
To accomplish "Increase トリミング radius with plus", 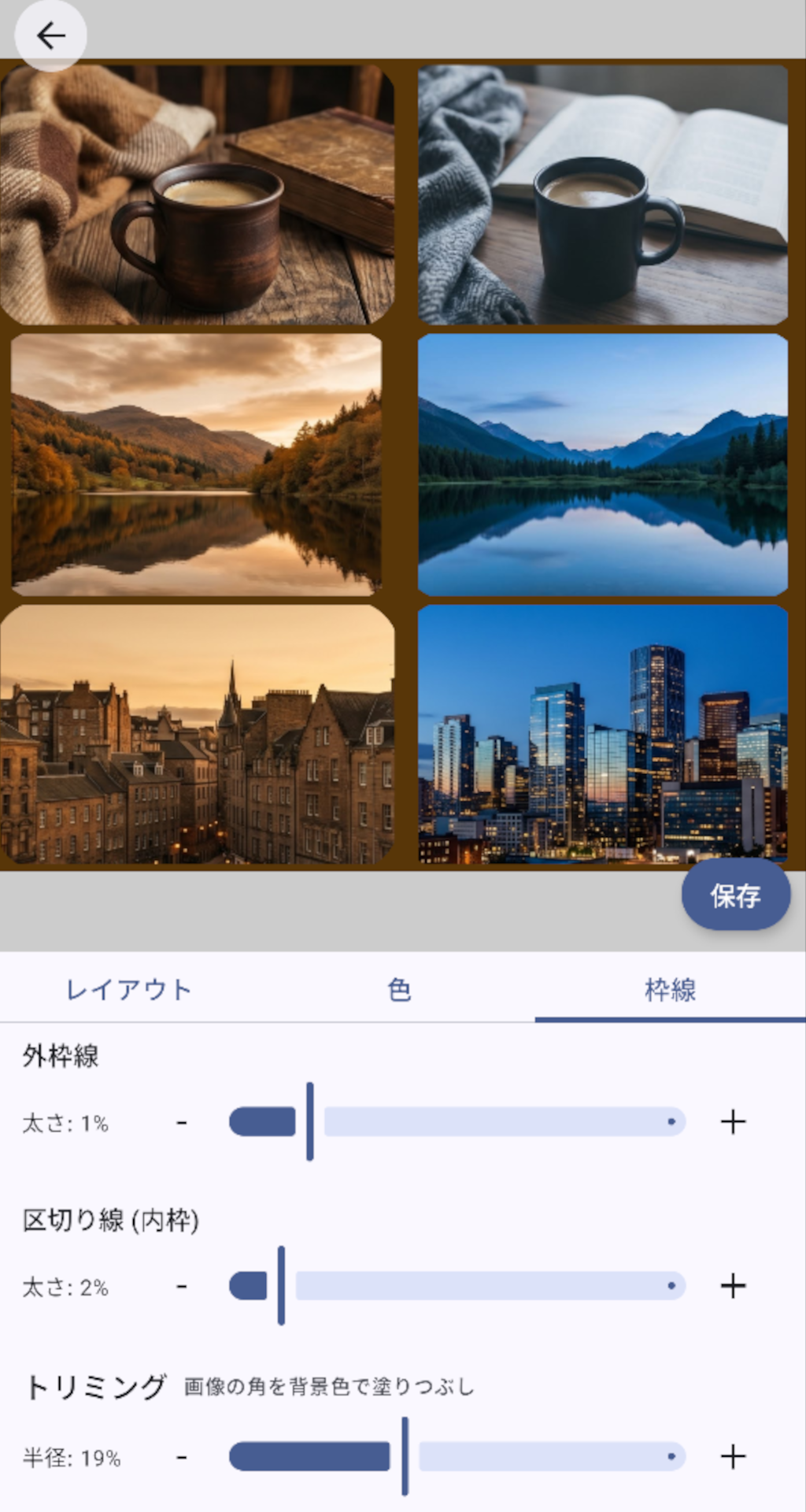I will pyautogui.click(x=733, y=1457).
